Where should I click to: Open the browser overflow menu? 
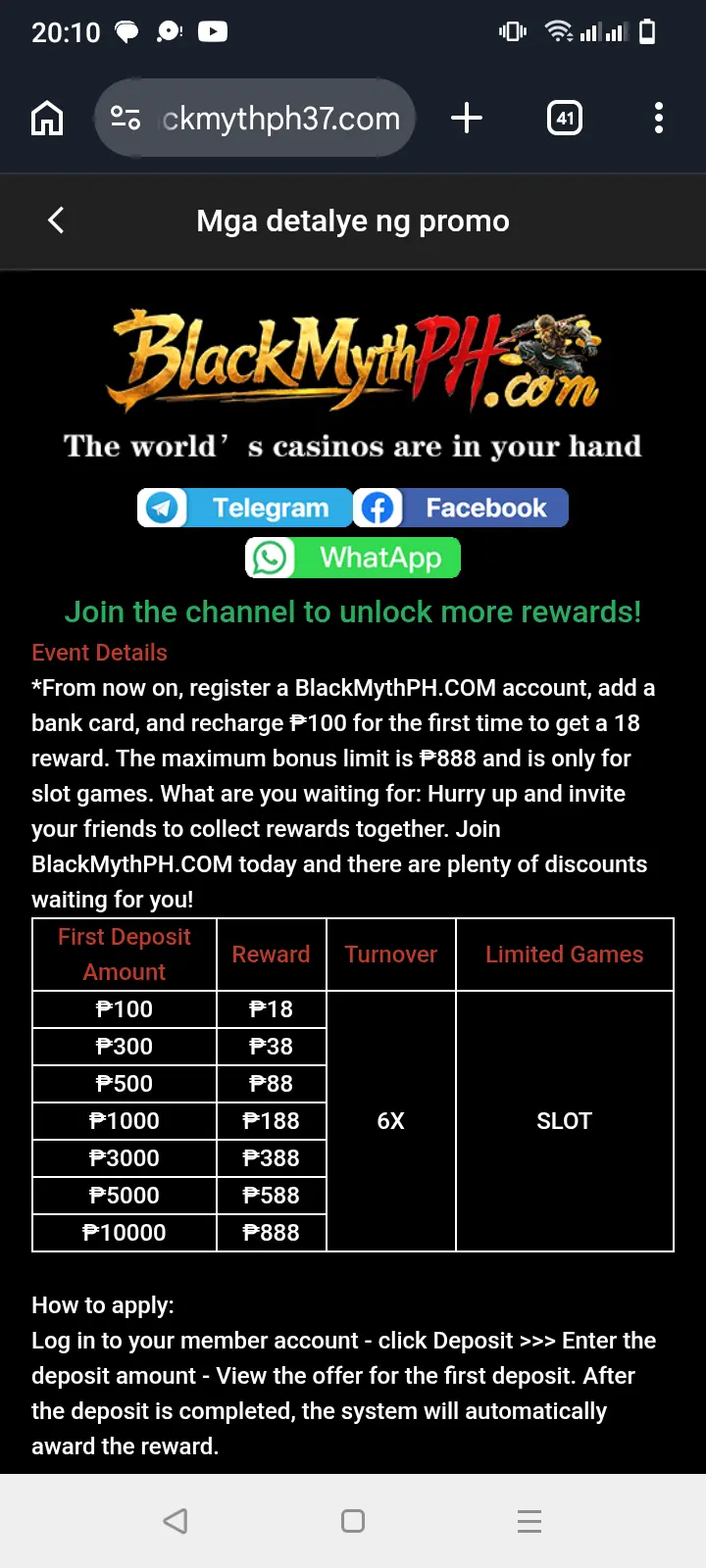659,119
